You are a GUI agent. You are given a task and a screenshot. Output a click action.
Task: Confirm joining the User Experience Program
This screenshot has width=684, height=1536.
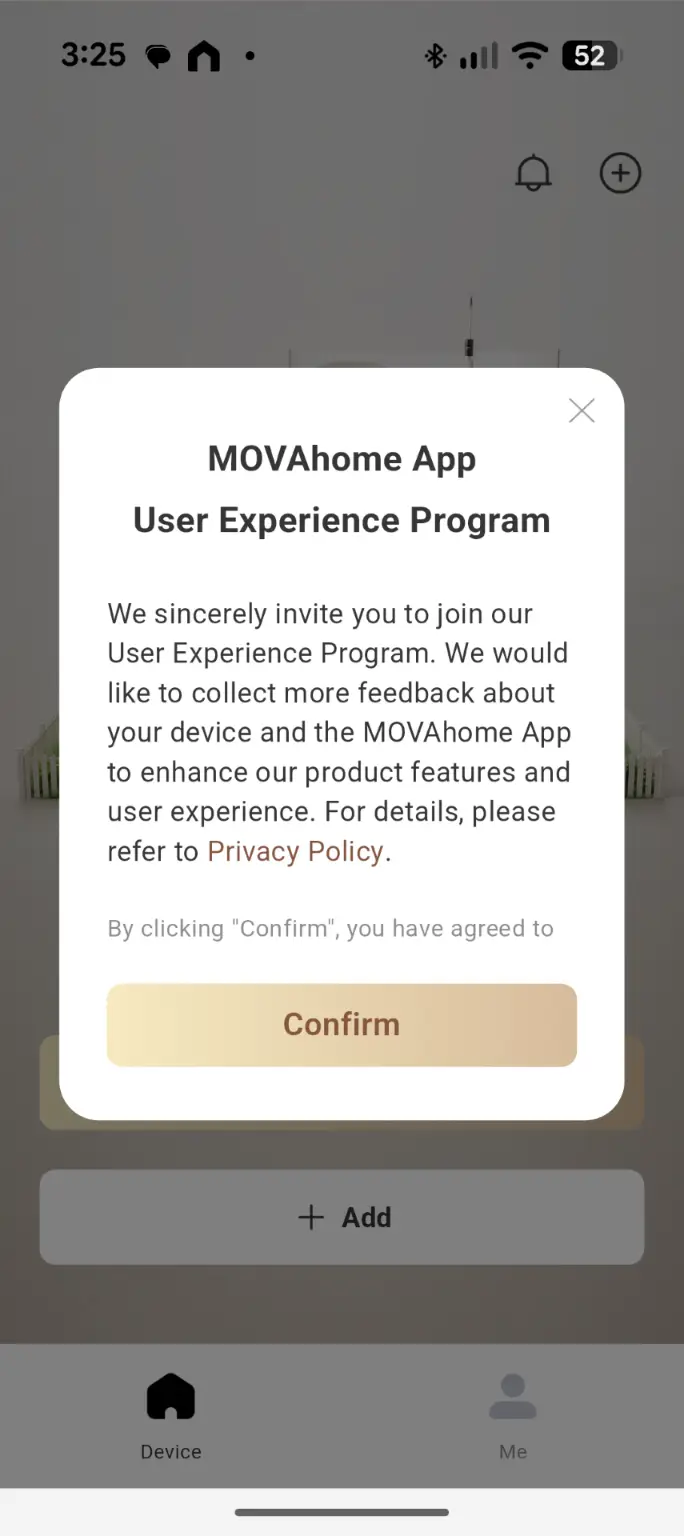point(341,1025)
